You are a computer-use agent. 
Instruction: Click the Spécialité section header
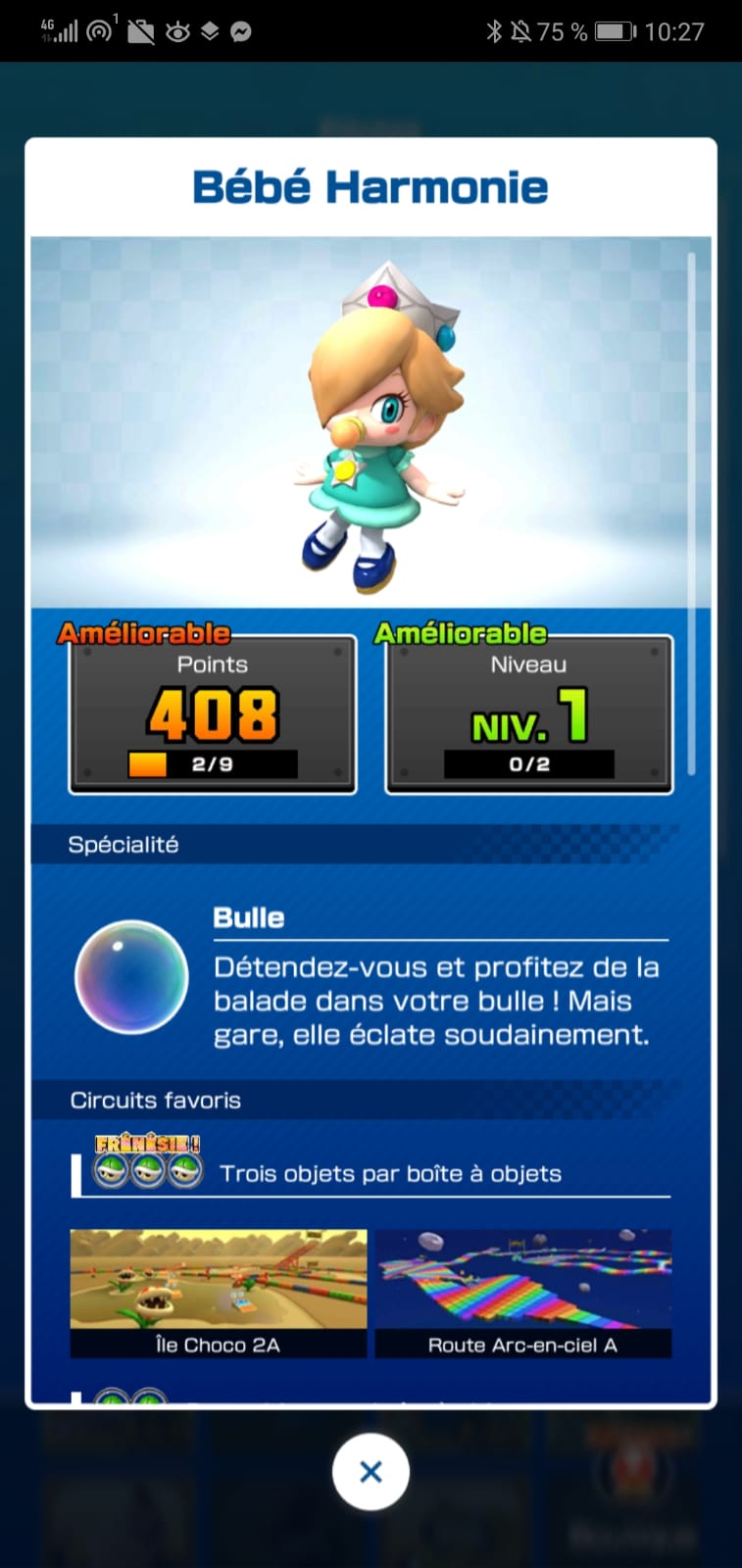[x=122, y=844]
